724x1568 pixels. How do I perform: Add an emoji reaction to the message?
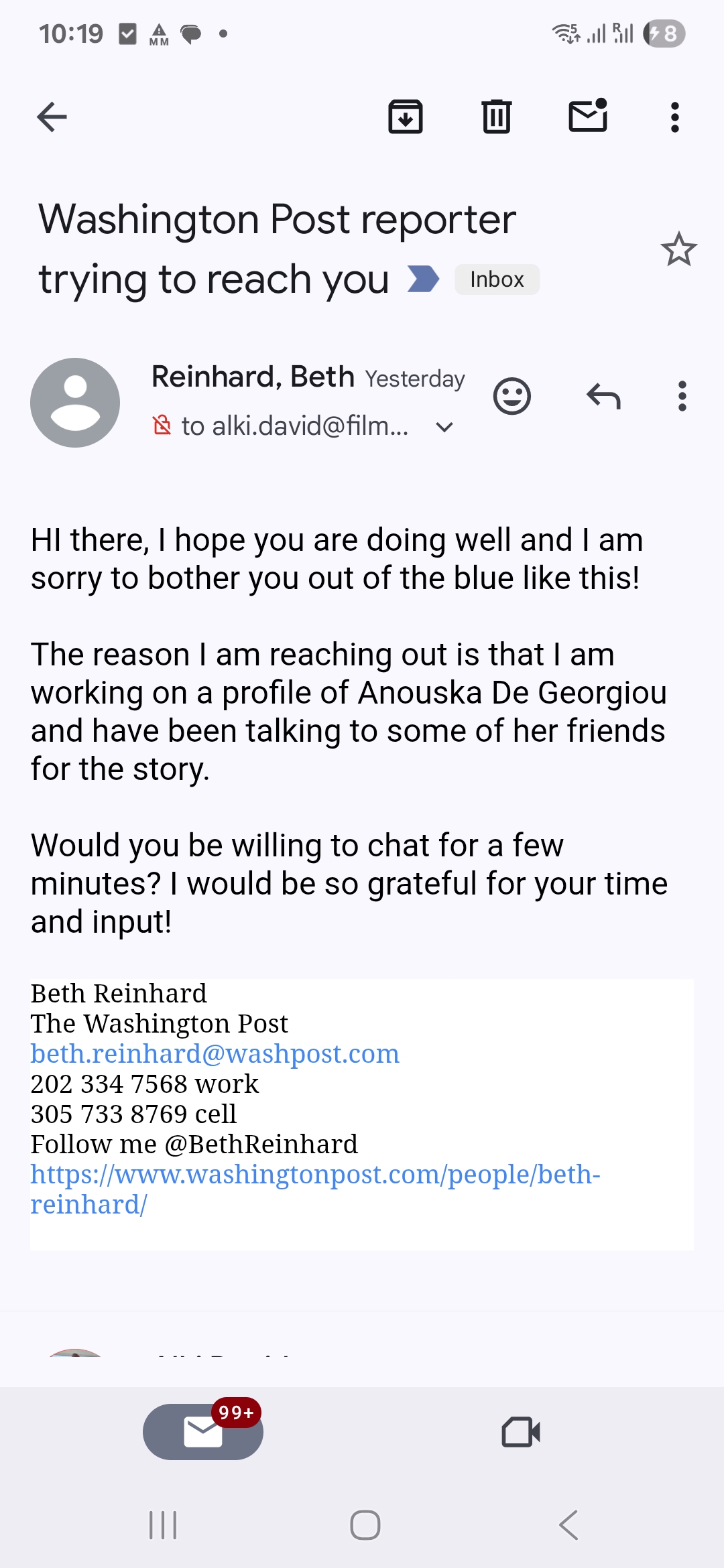512,396
